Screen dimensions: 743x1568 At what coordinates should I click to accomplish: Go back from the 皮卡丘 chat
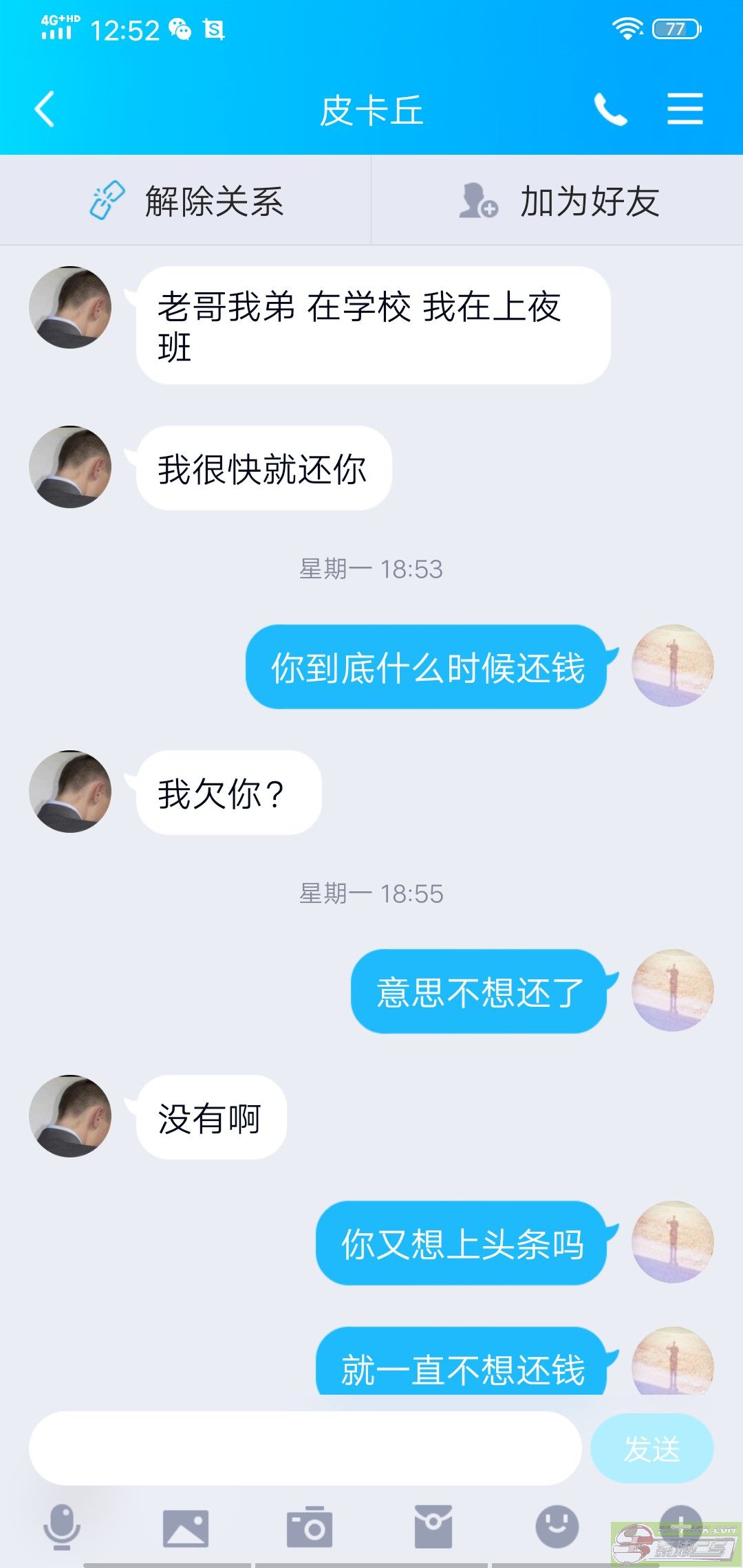(45, 109)
